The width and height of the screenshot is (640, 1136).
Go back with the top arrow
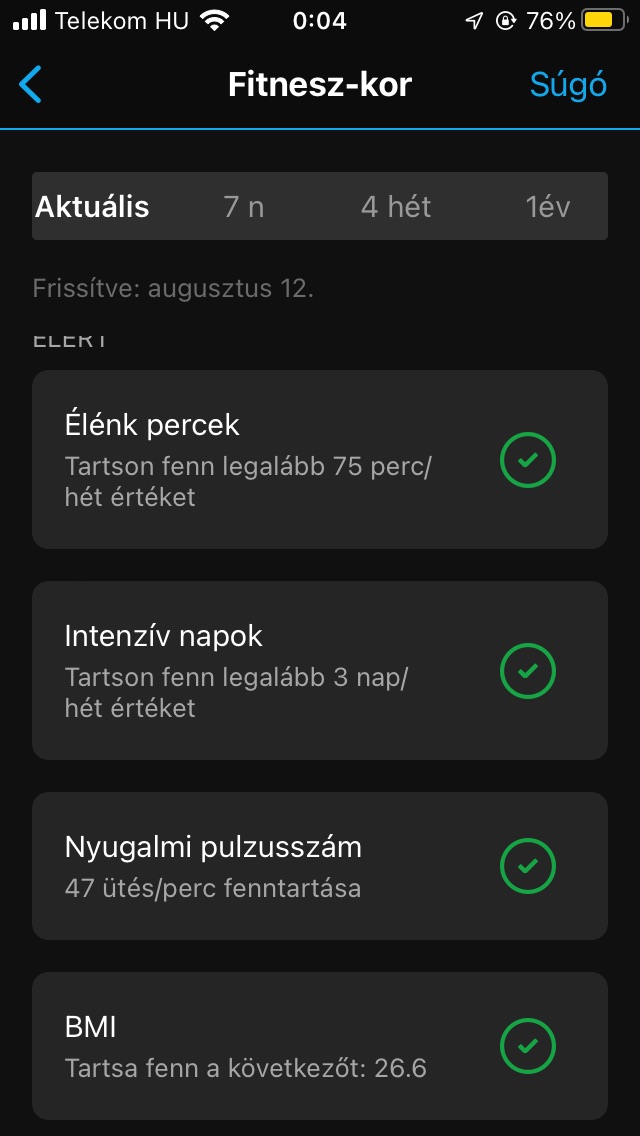[x=31, y=85]
